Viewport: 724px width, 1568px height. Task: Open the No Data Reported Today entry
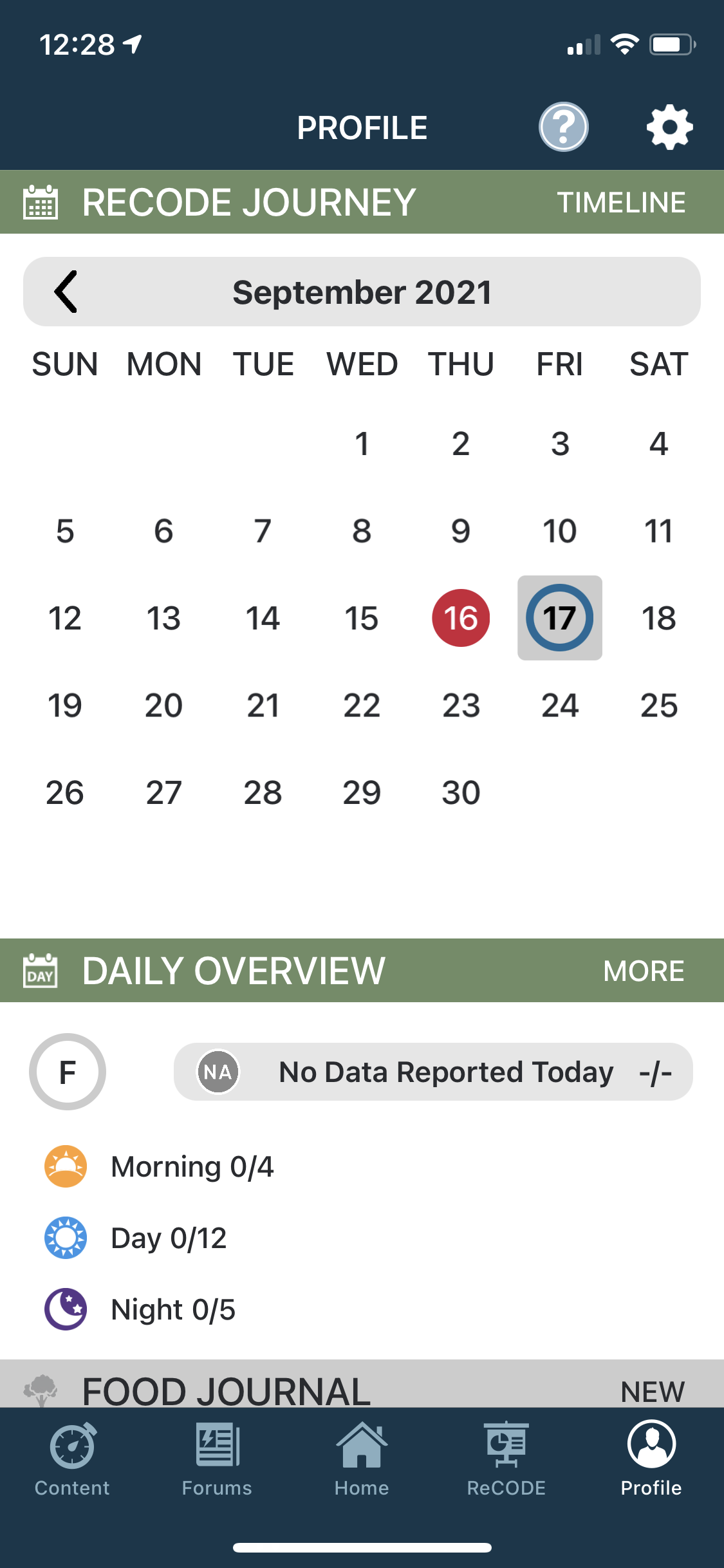coord(433,1072)
